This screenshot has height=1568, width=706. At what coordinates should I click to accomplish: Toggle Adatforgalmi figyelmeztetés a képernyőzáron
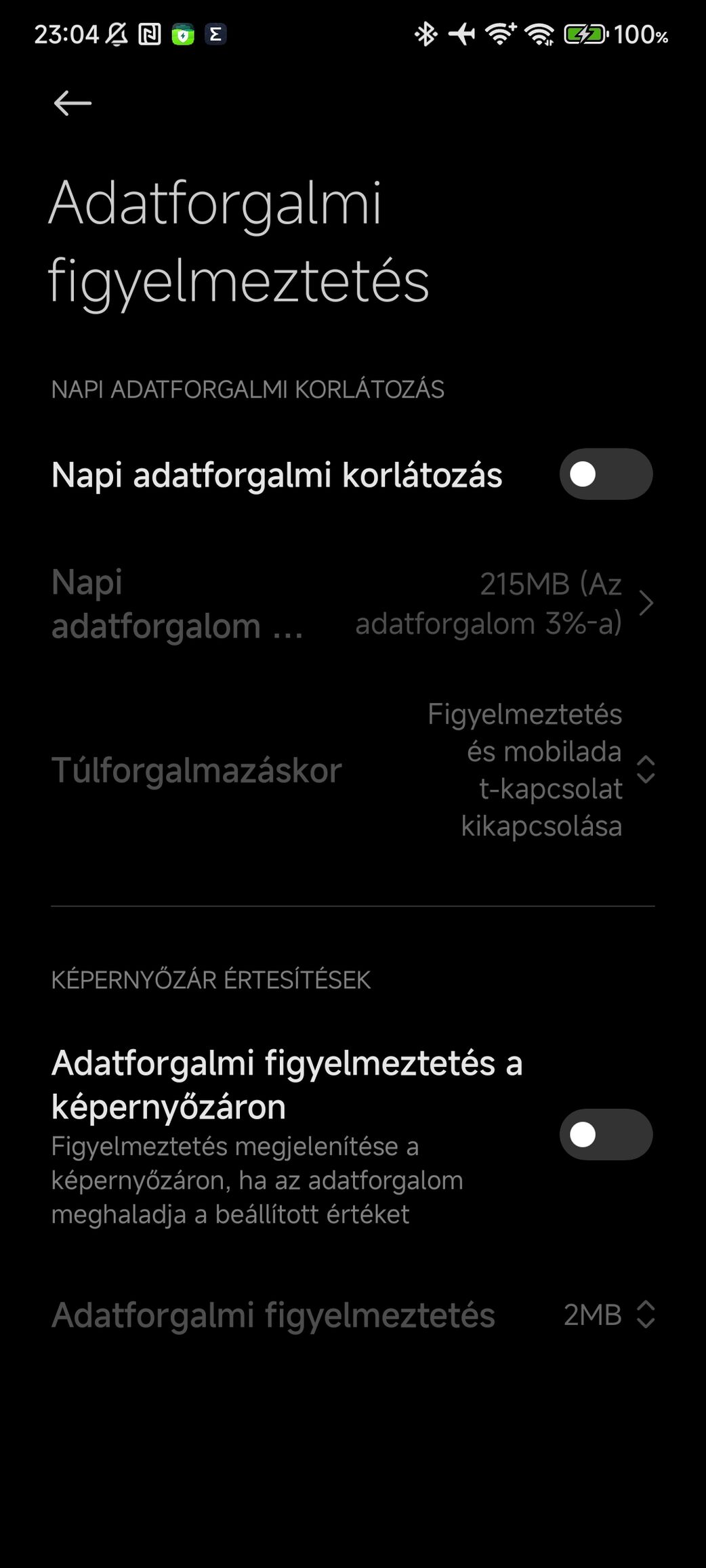click(x=606, y=1135)
